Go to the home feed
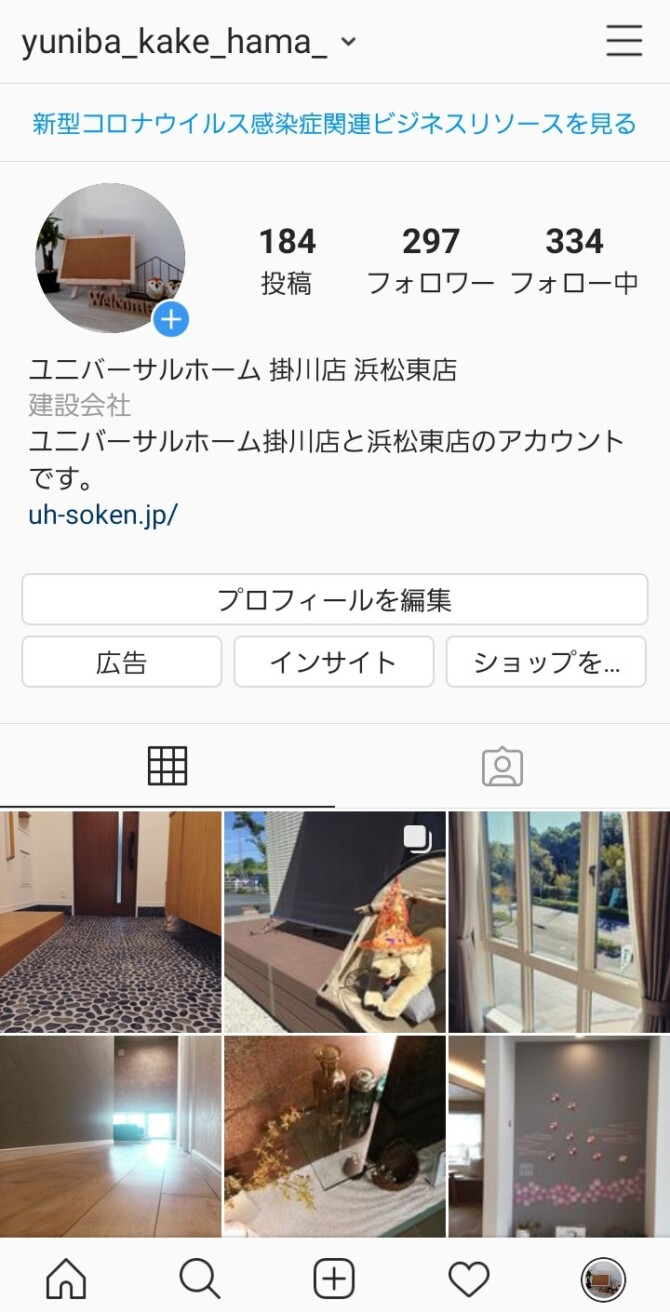This screenshot has height=1312, width=670. (x=66, y=1278)
